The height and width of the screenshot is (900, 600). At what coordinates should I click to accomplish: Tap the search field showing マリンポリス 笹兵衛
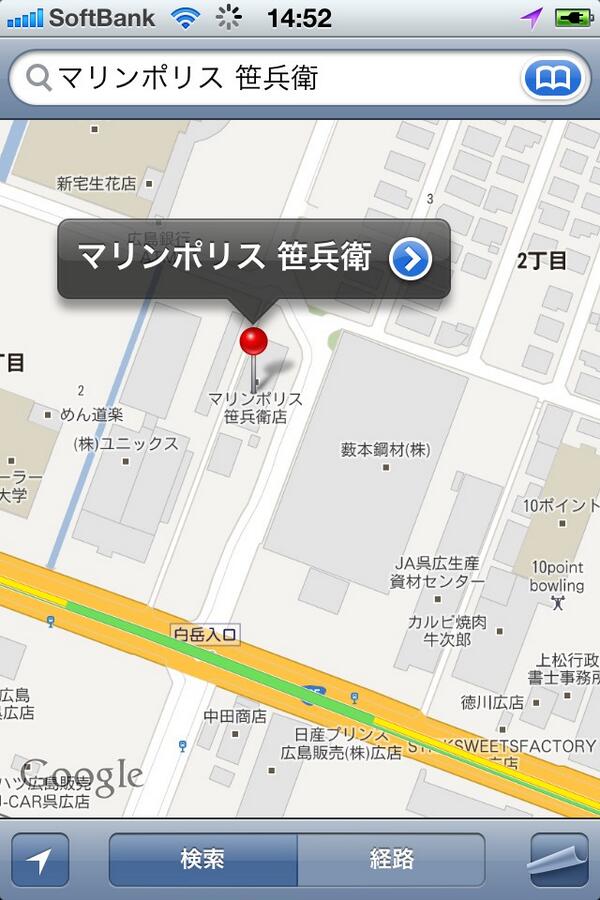coord(270,78)
